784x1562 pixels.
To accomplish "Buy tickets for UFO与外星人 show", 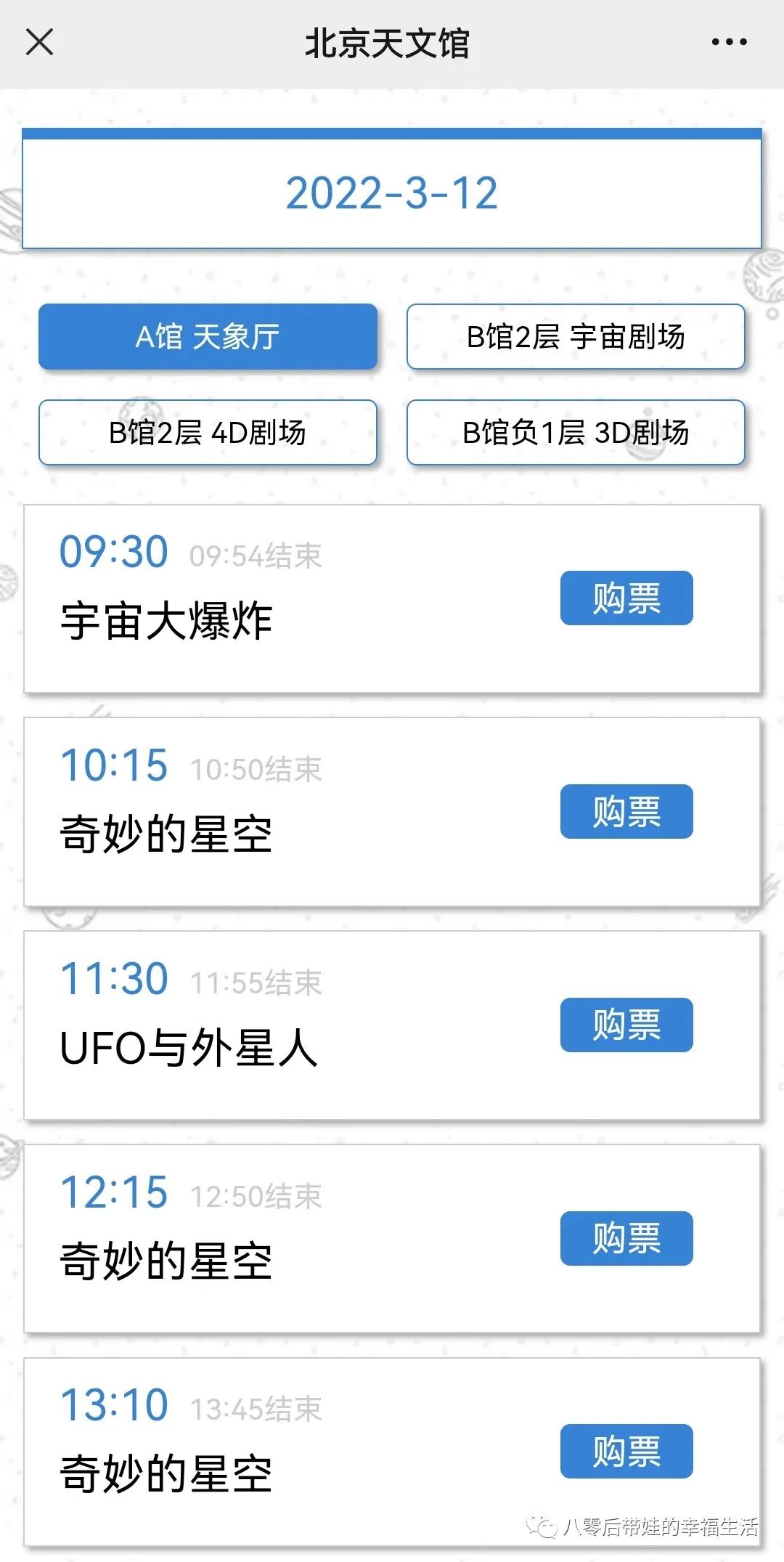I will [x=625, y=1023].
